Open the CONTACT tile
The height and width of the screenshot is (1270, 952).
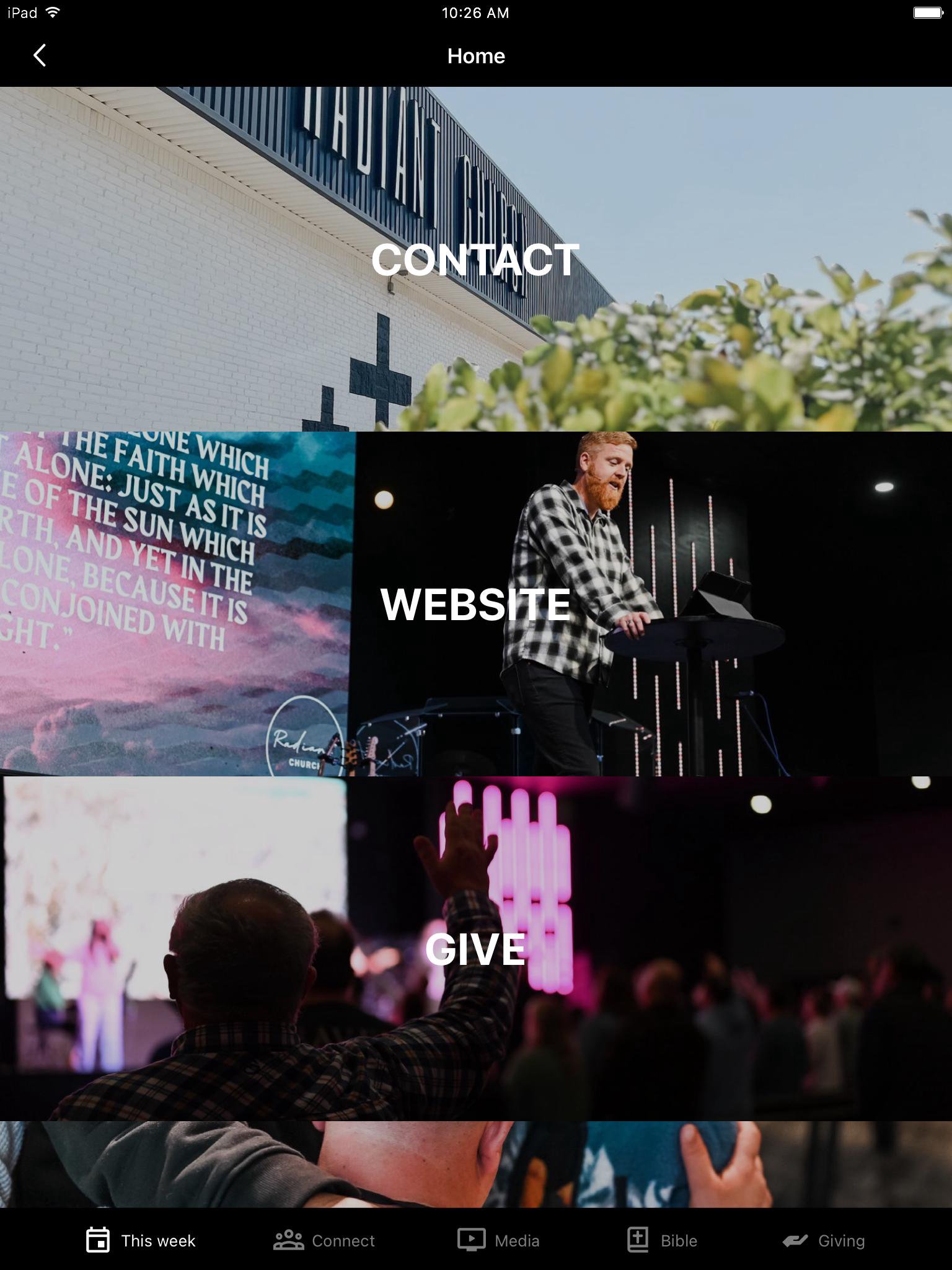coord(475,259)
